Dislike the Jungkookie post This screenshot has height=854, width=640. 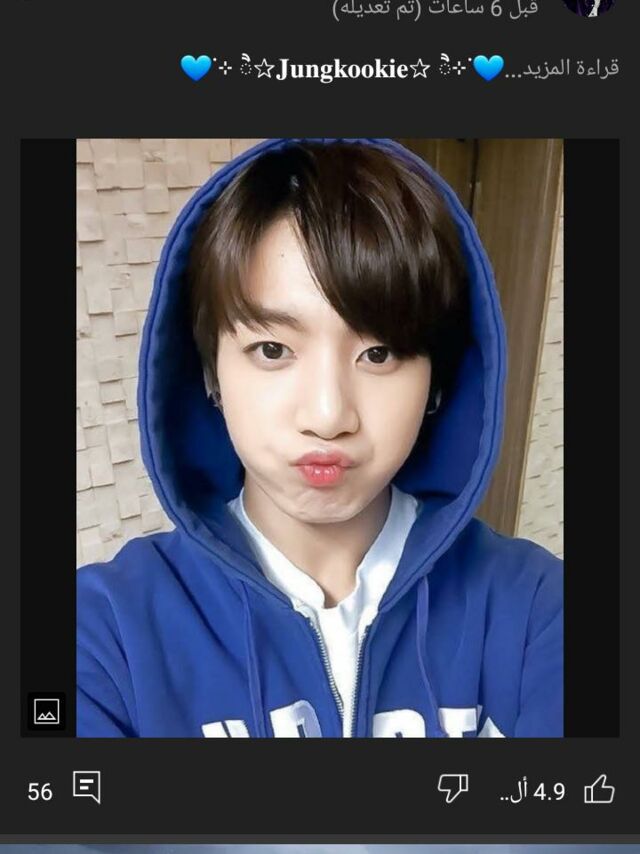coord(453,788)
